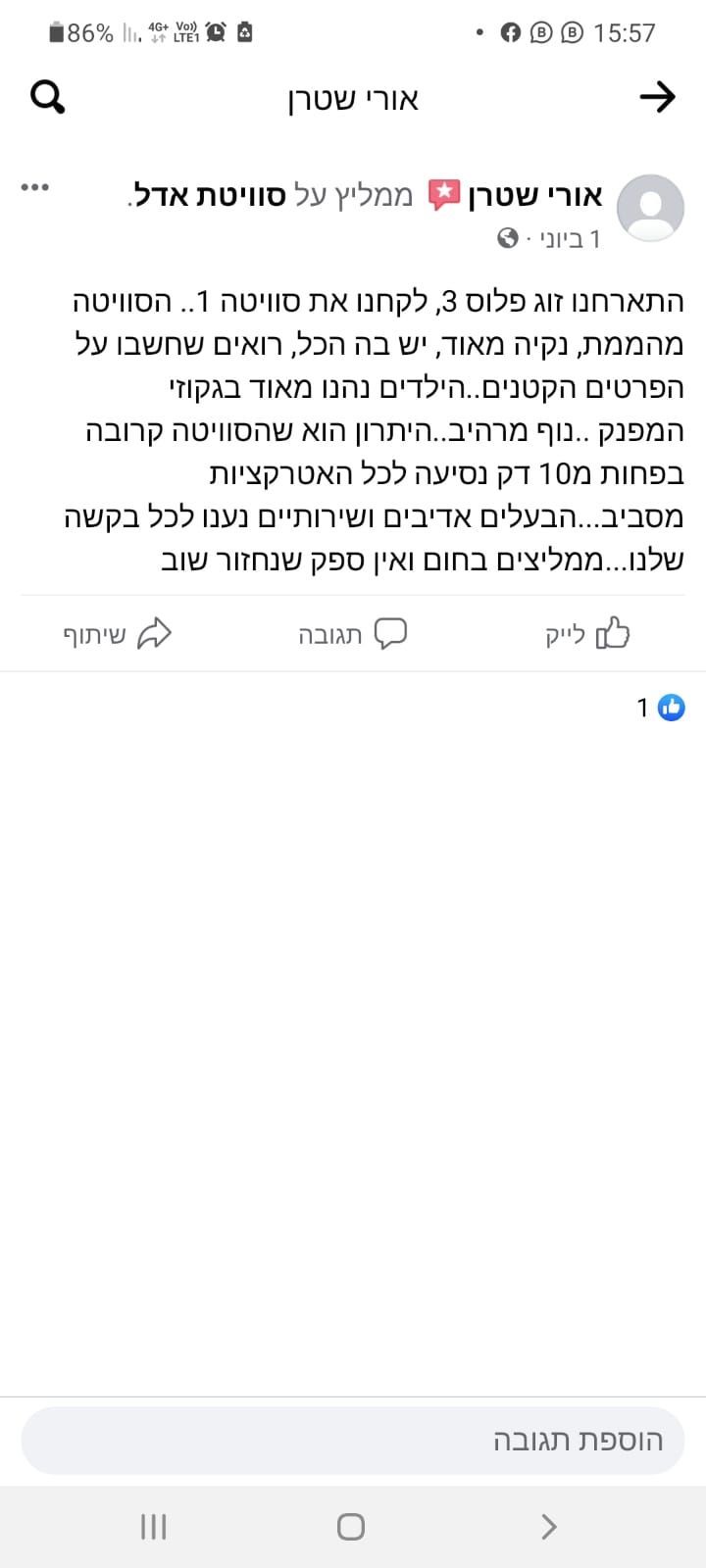Screen dimensions: 706x1568
Task: Share the post via שיתוף
Action: coord(118,634)
